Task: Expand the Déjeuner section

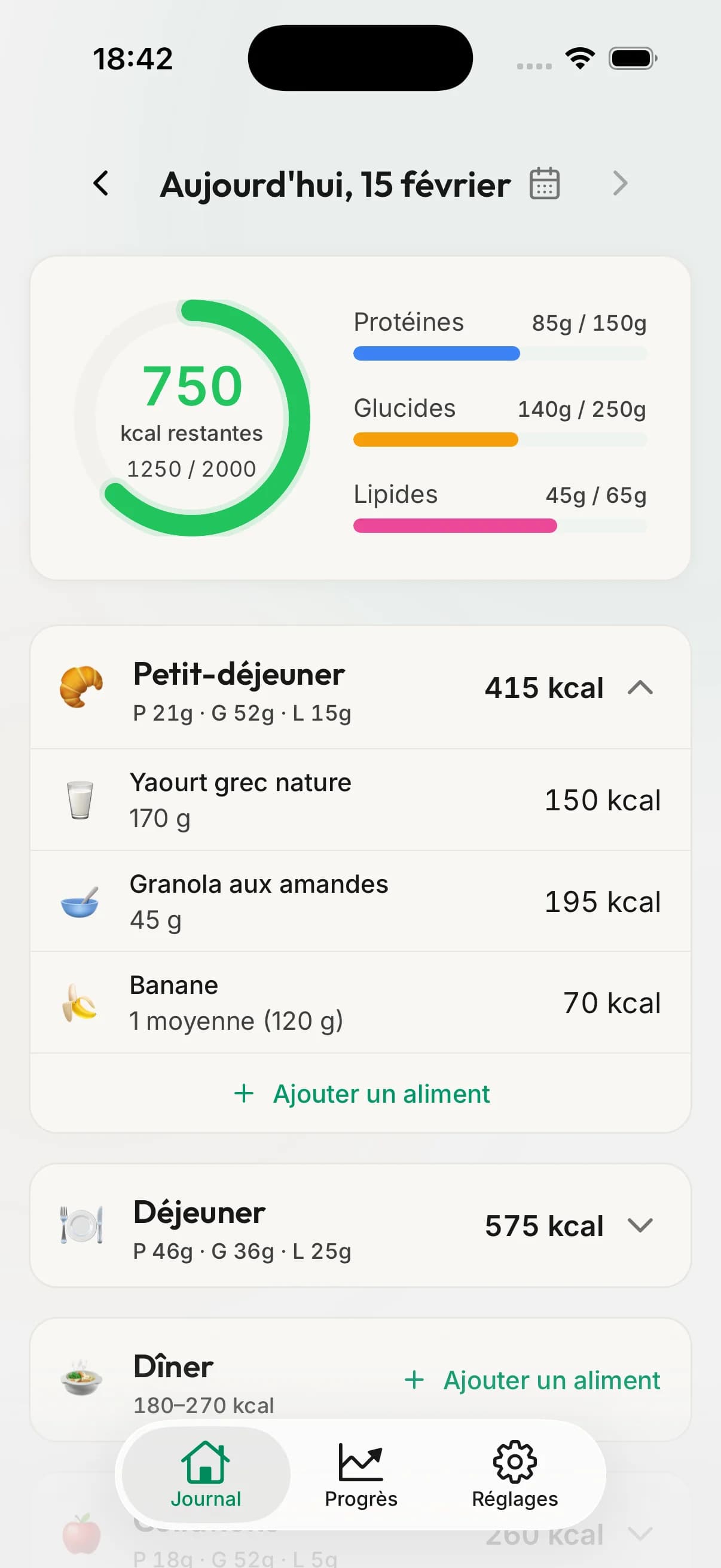Action: pos(640,1225)
